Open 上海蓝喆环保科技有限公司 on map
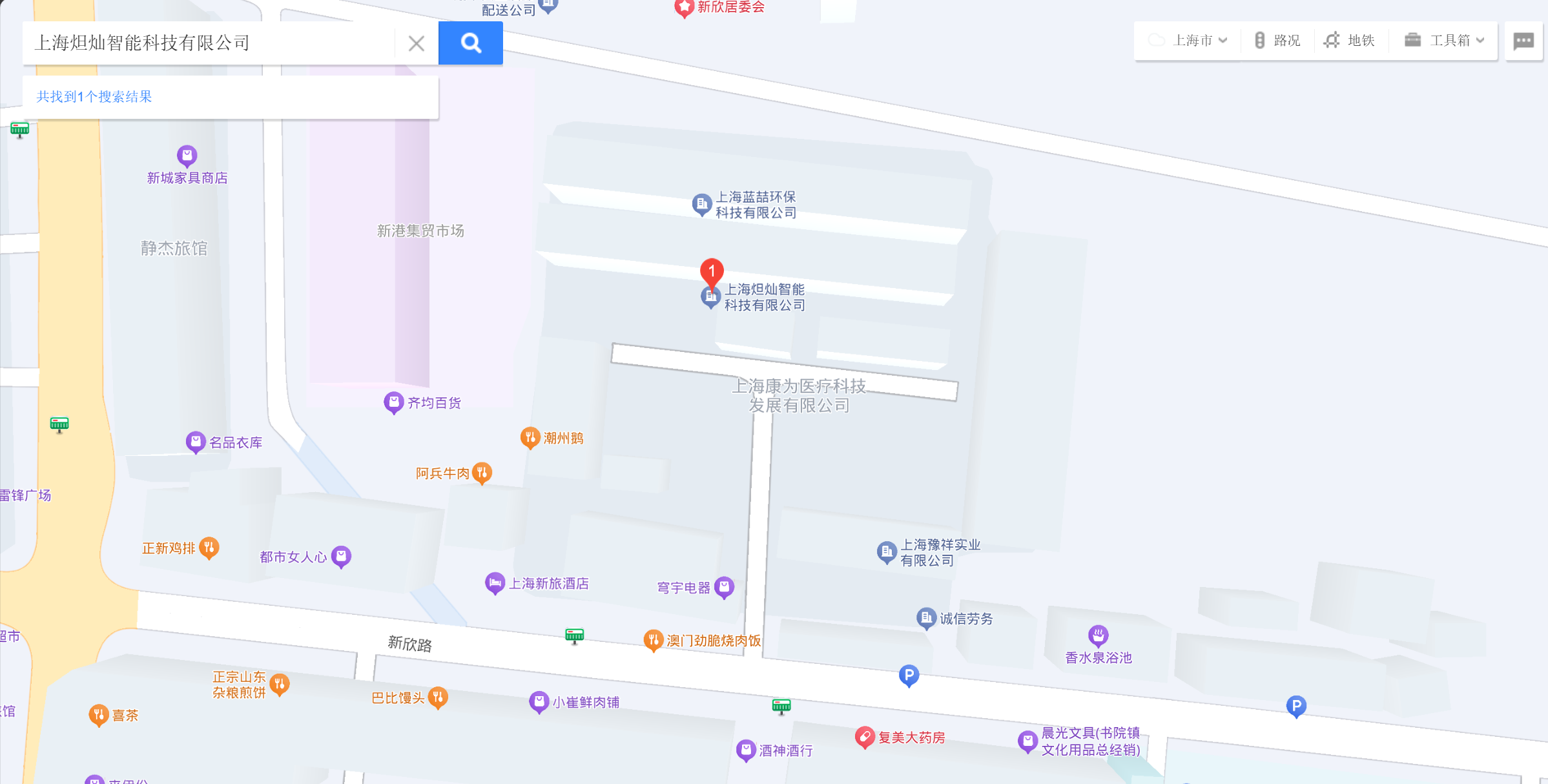Image resolution: width=1548 pixels, height=784 pixels. pyautogui.click(x=702, y=204)
